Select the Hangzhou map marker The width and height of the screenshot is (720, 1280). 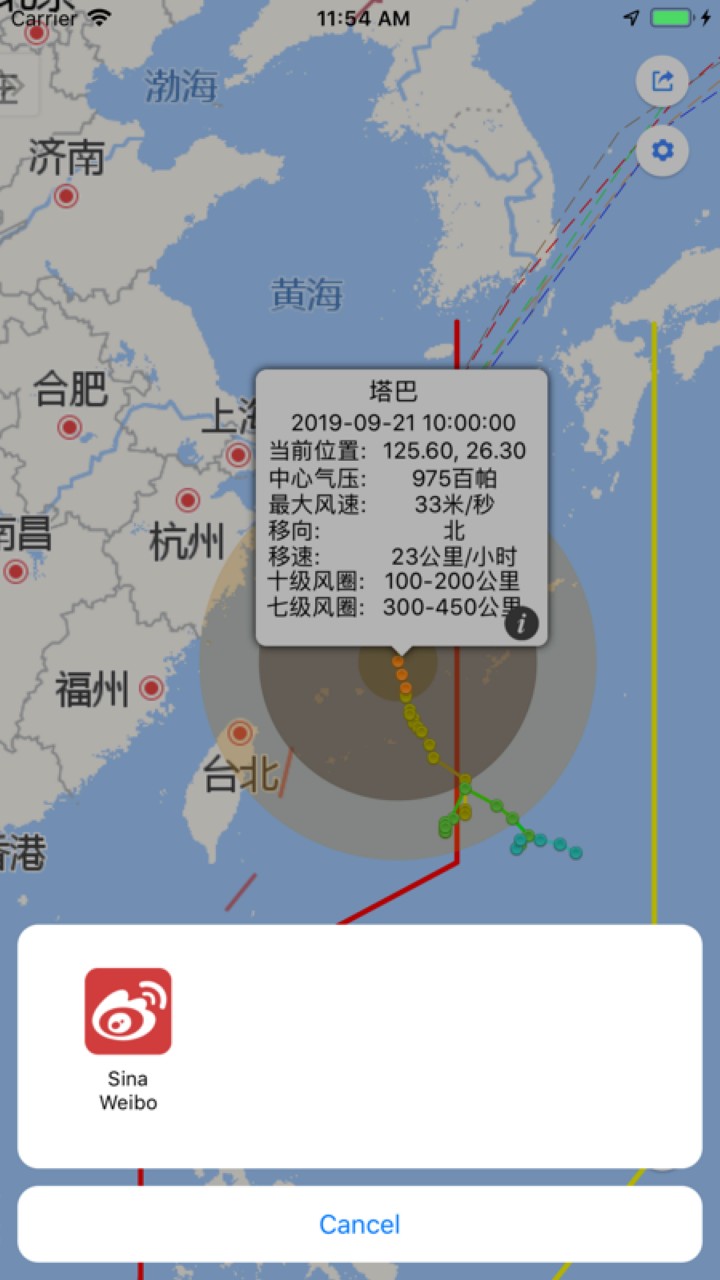point(186,502)
